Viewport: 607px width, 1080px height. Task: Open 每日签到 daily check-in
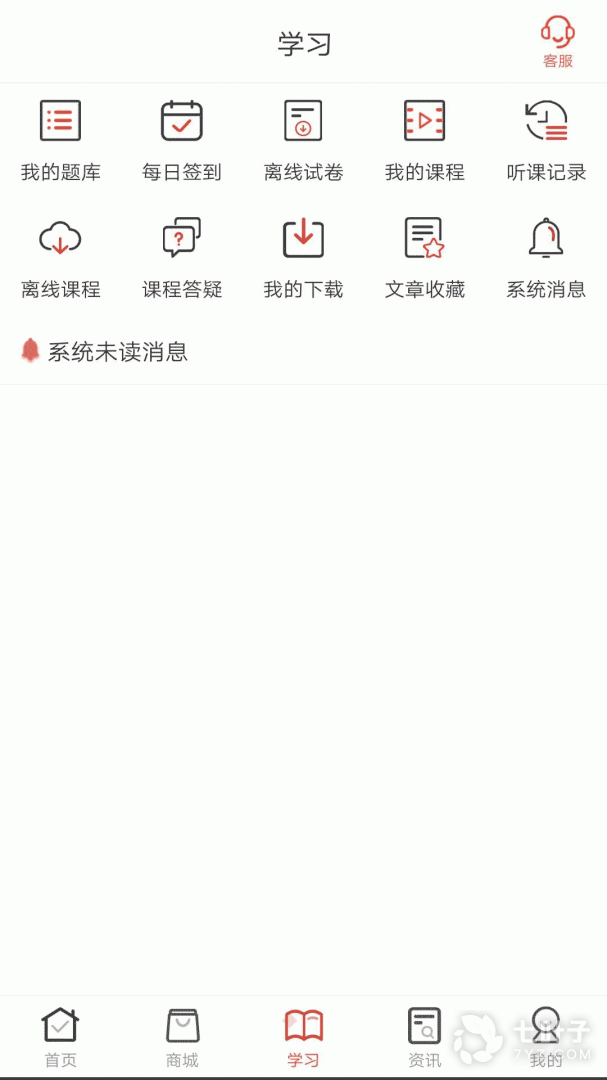point(182,140)
